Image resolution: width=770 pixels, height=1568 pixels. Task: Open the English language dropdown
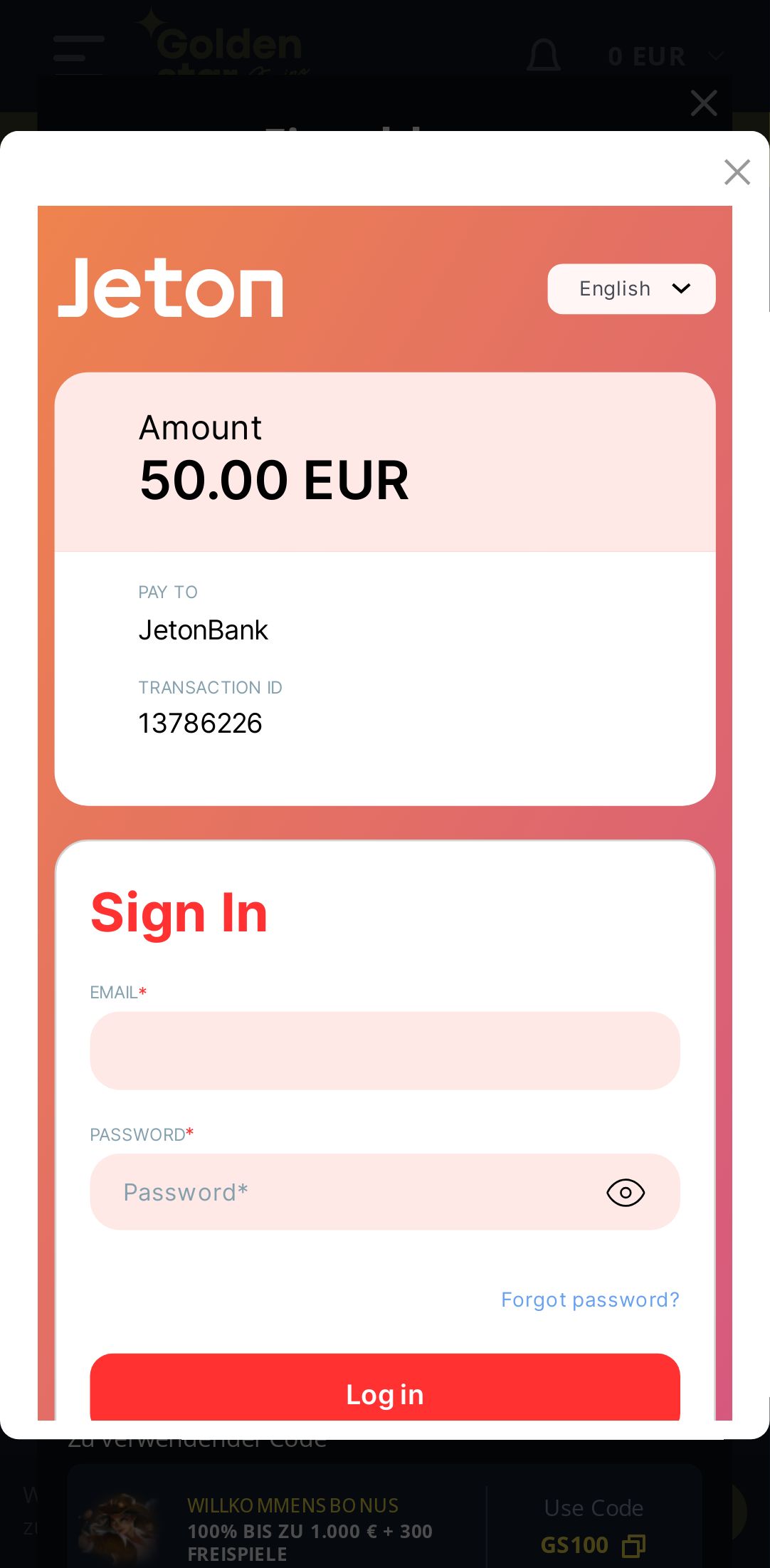coord(631,288)
